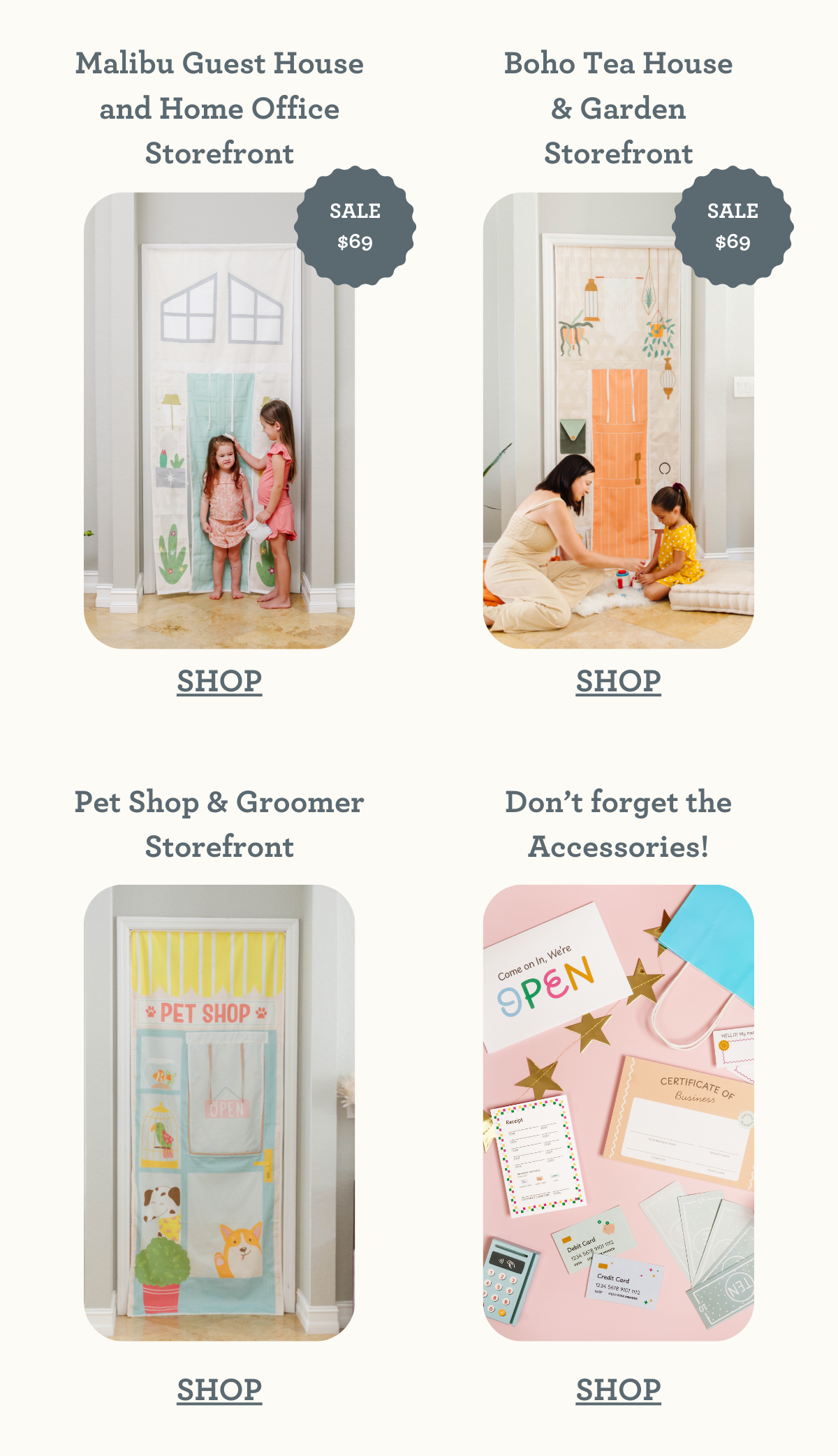The height and width of the screenshot is (1456, 838).
Task: Open the SHOP link under Pet Shop & Groomer
Action: 219,1390
